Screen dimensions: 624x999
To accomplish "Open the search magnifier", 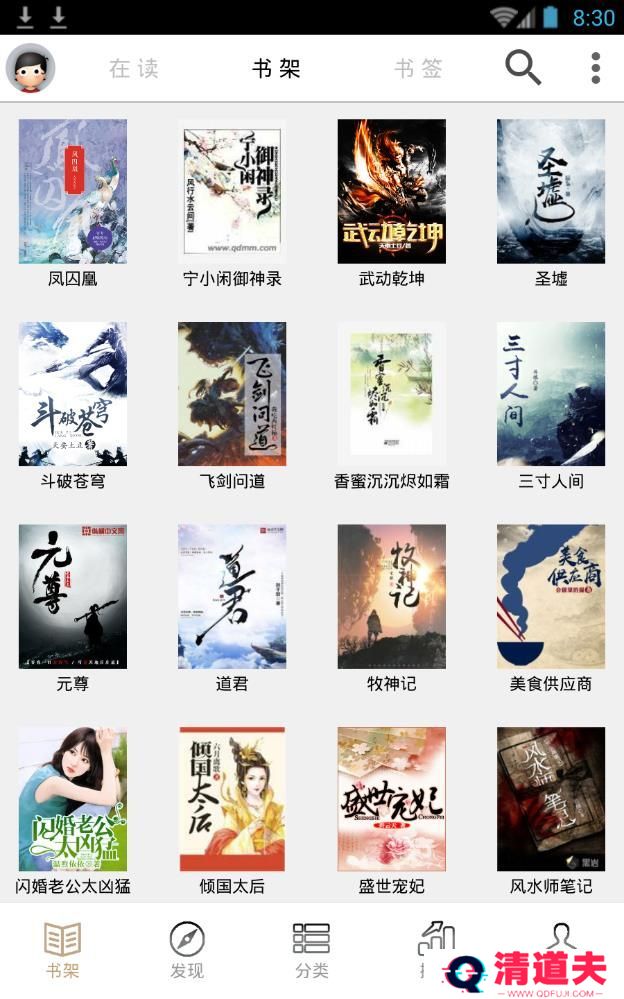I will click(x=522, y=68).
